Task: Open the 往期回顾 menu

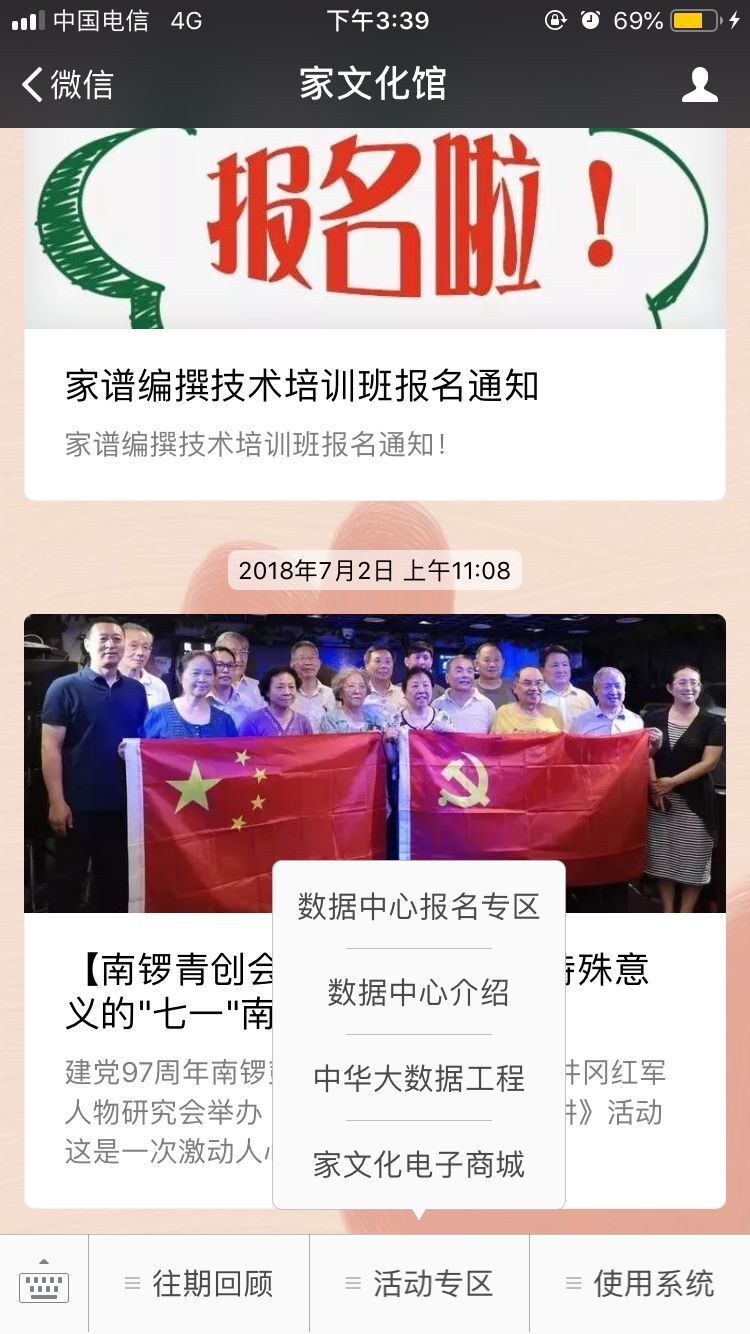Action: click(x=199, y=1285)
